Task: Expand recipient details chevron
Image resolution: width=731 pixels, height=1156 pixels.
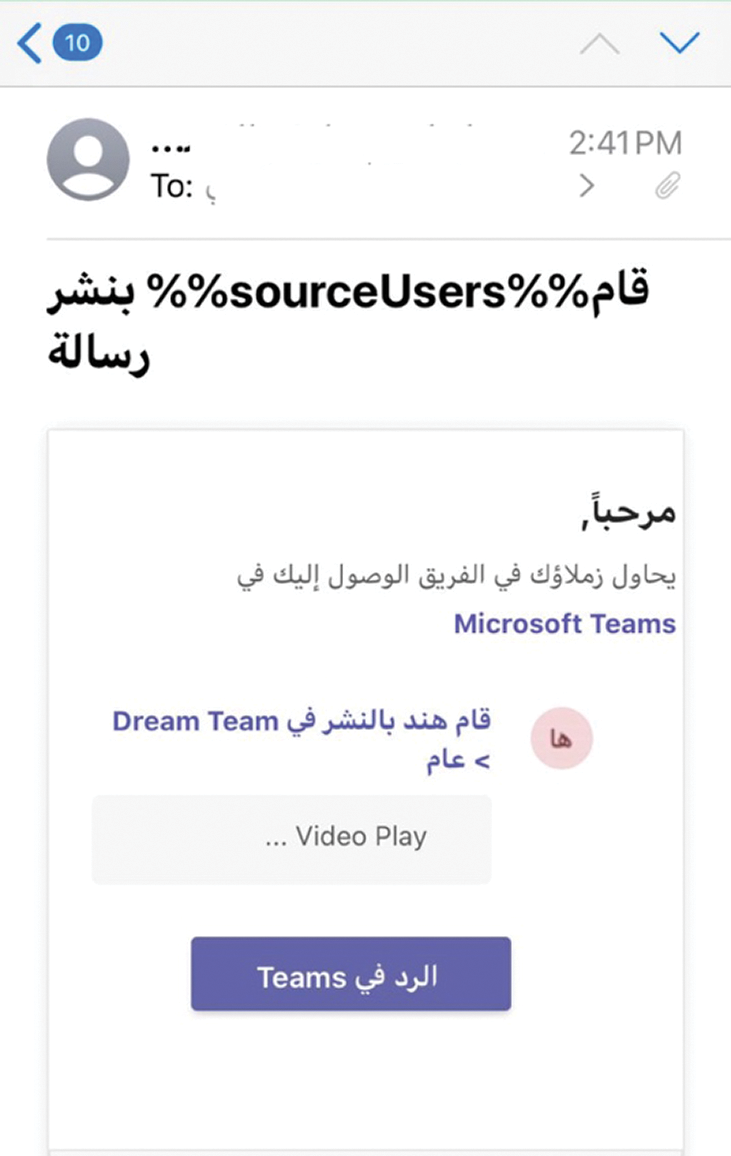Action: tap(587, 186)
